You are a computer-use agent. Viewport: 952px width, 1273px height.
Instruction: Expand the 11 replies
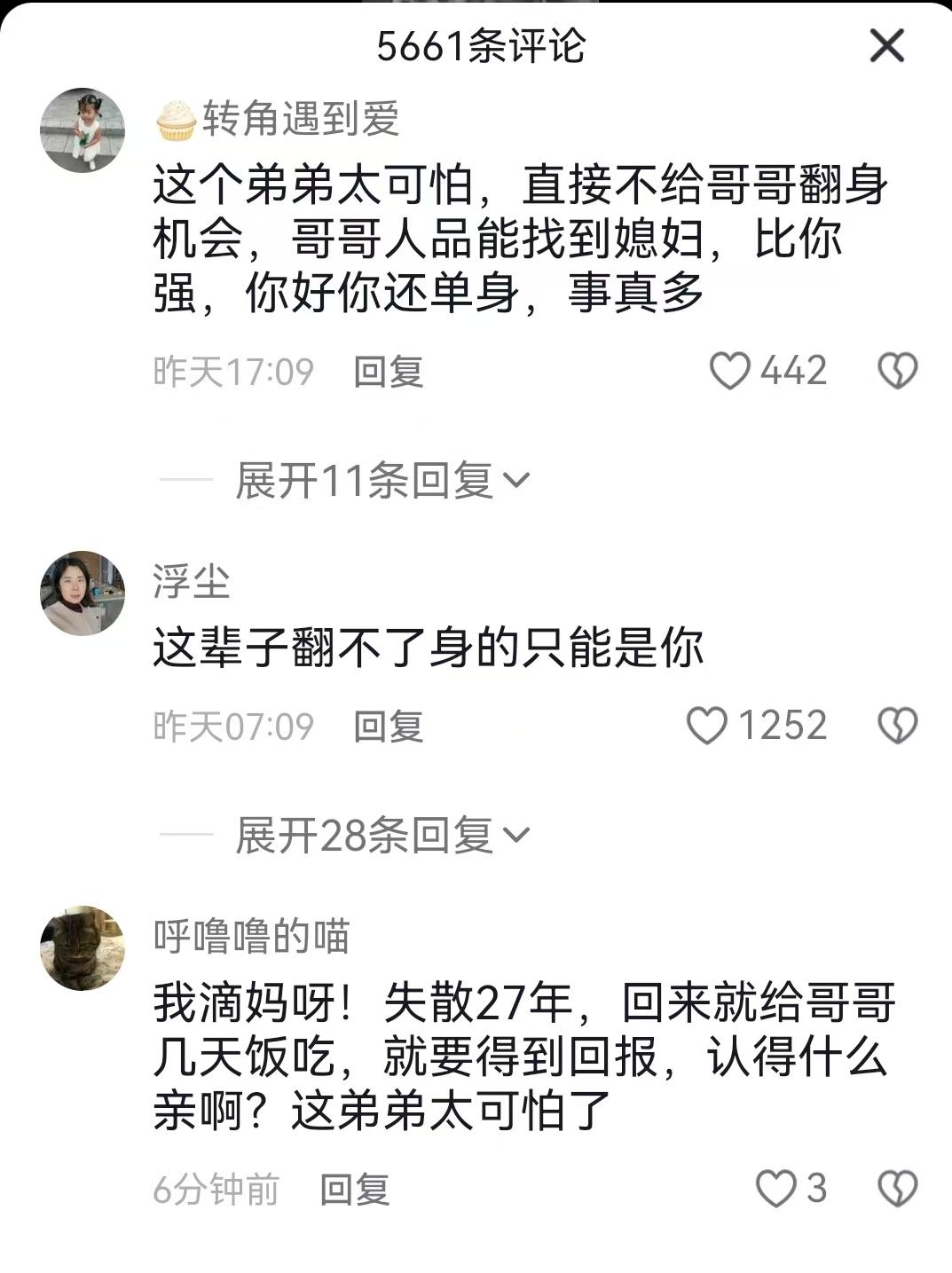[x=382, y=481]
